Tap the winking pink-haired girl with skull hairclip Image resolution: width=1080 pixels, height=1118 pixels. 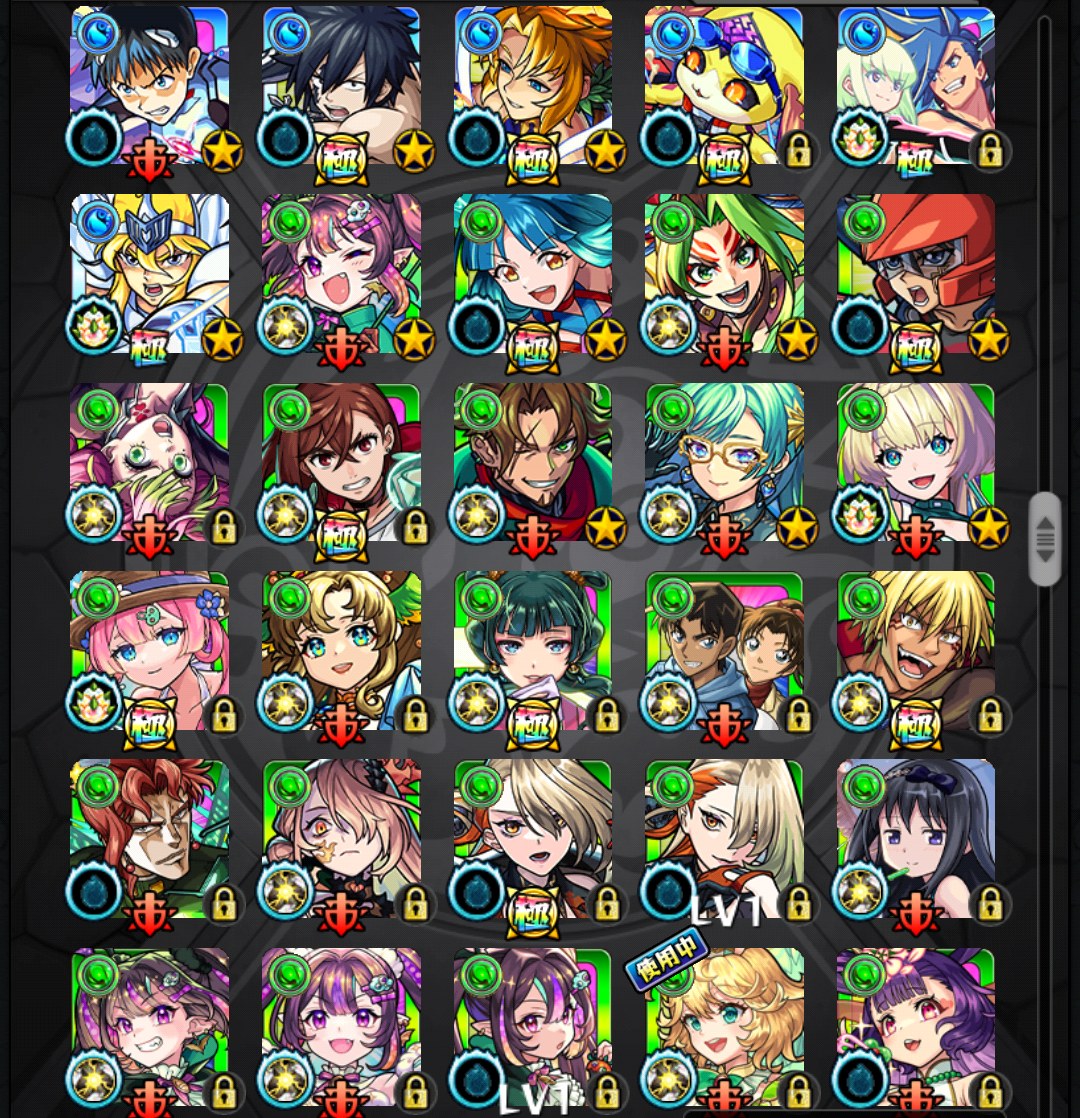coord(341,274)
